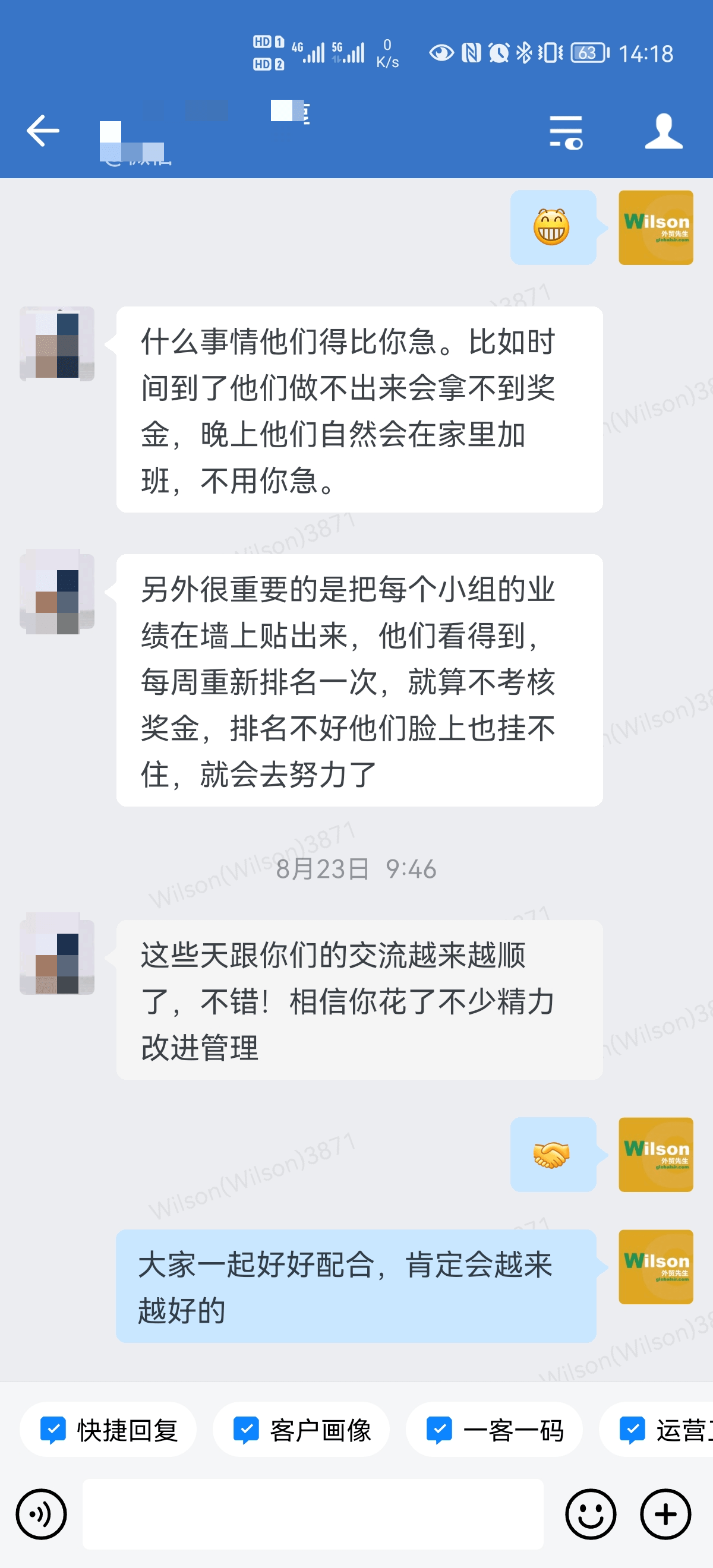This screenshot has width=713, height=1568.
Task: Select the 一客一码 chip
Action: pyautogui.click(x=494, y=1430)
